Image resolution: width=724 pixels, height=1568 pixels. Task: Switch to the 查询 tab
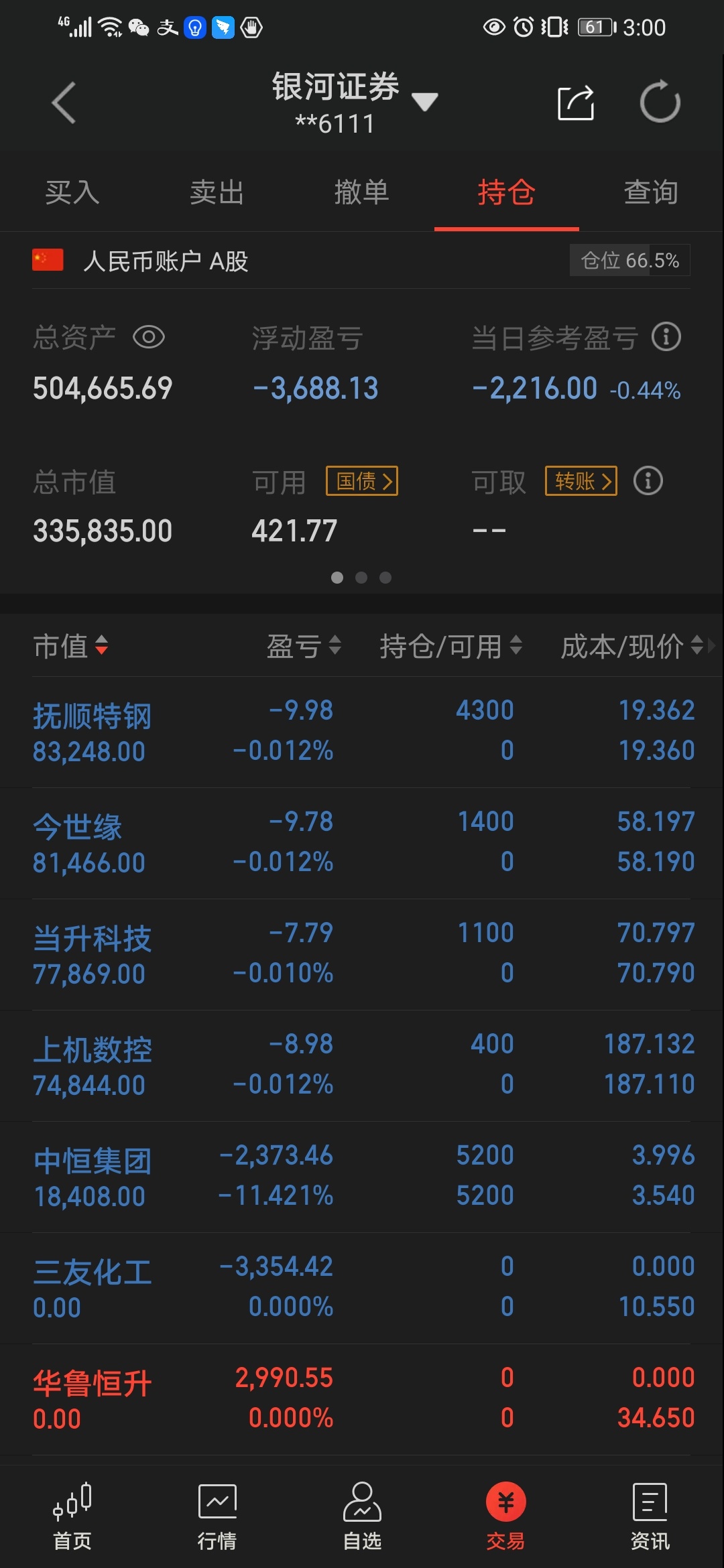pos(651,192)
